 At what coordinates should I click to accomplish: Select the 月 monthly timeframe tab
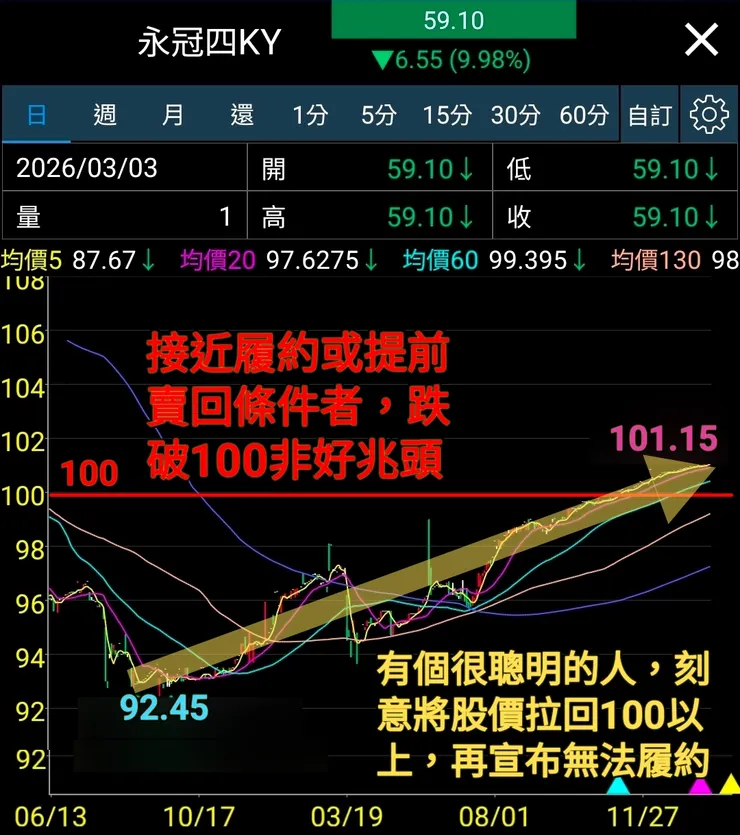[x=172, y=114]
